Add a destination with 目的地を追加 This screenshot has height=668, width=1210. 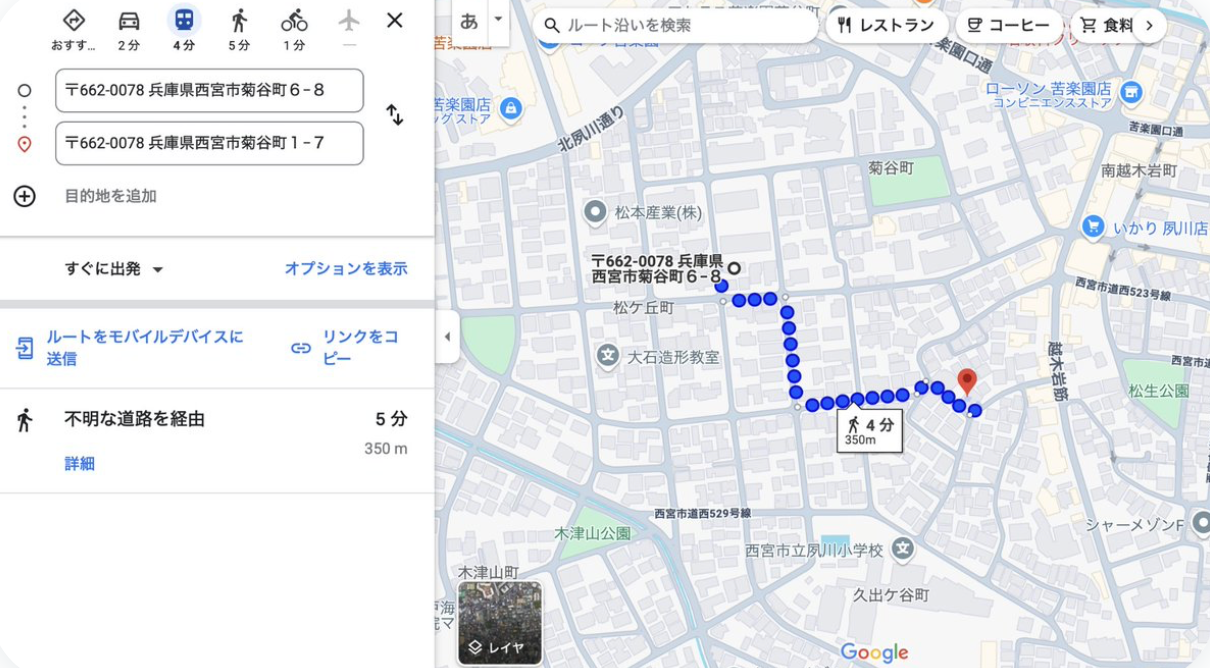(x=110, y=196)
